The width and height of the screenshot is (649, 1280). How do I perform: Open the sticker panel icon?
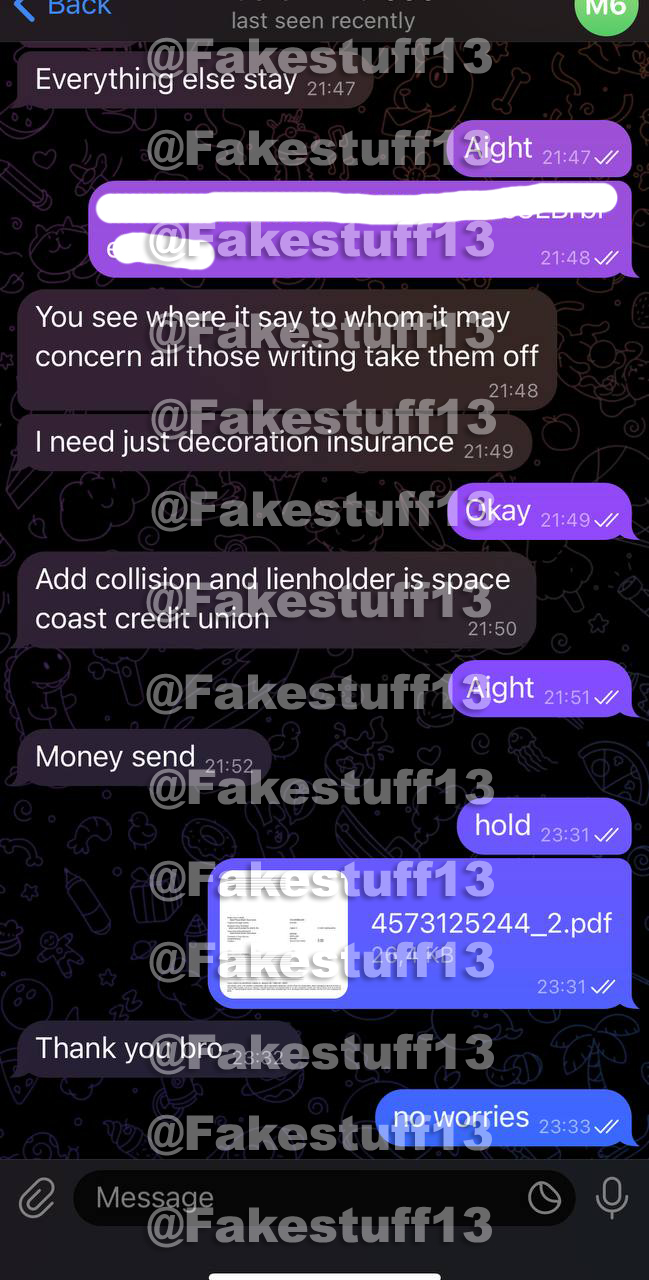pyautogui.click(x=545, y=1197)
